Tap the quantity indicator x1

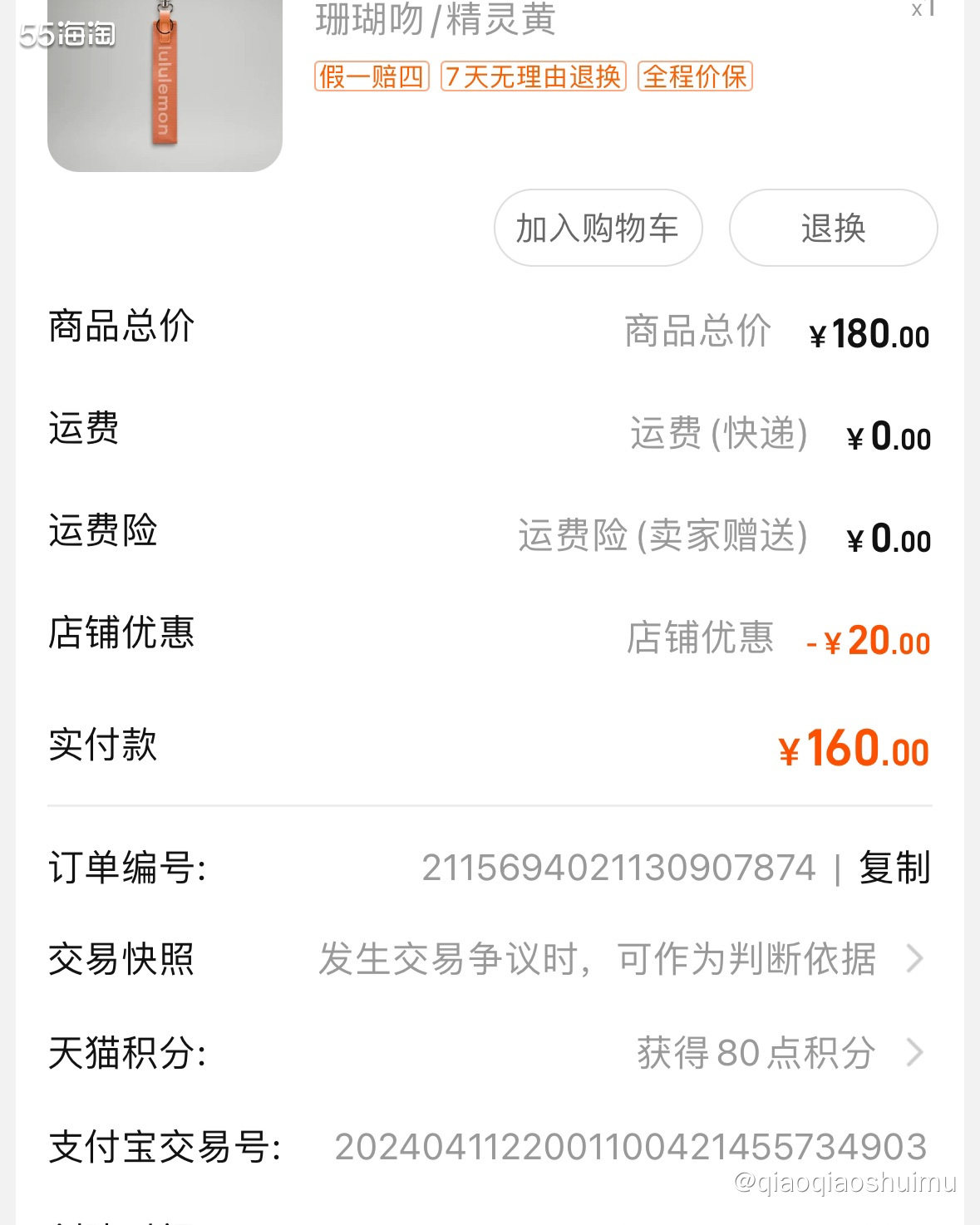919,10
